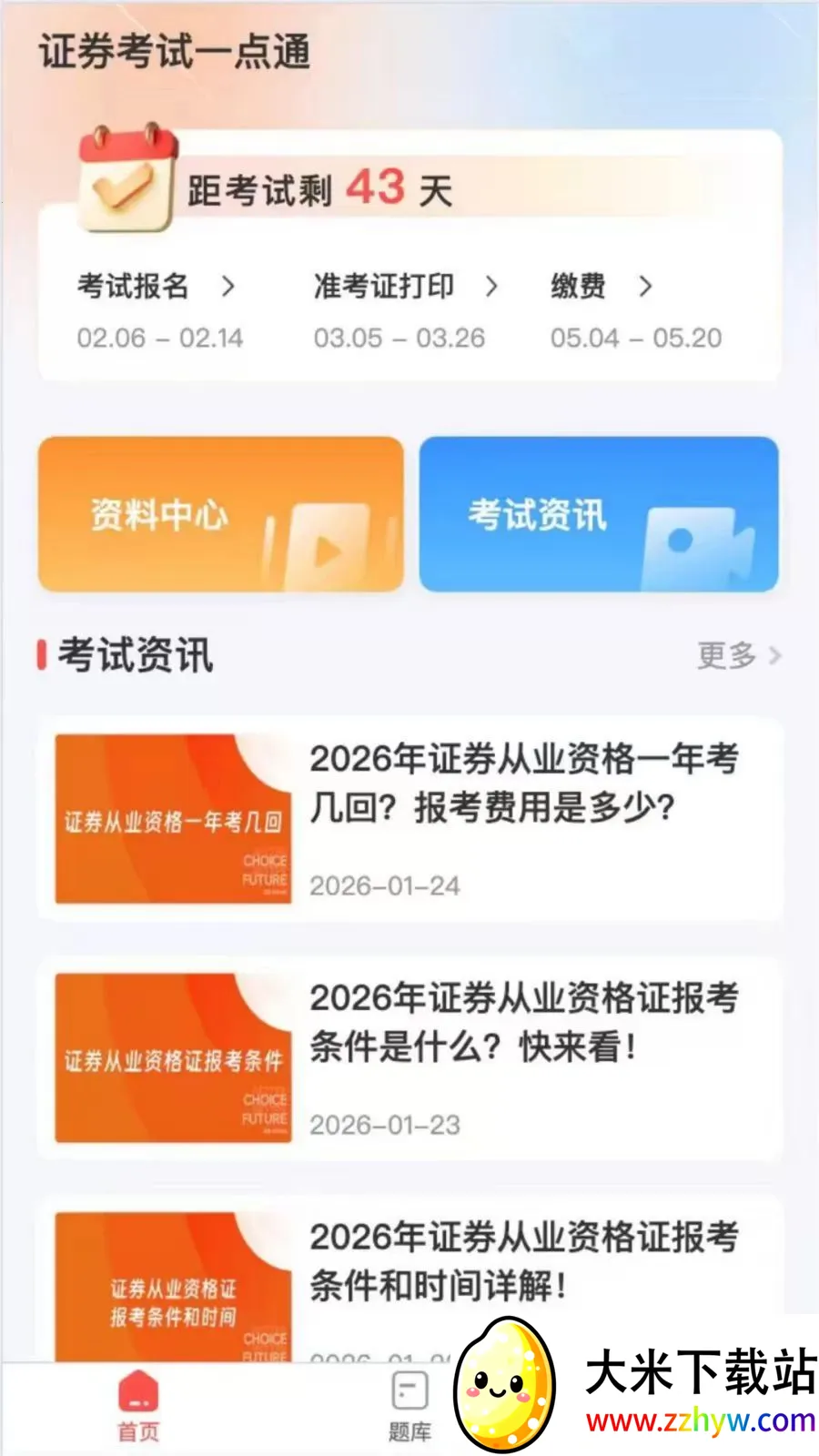819x1456 pixels.
Task: Open article 报考条件和时间详解
Action: (409, 1274)
